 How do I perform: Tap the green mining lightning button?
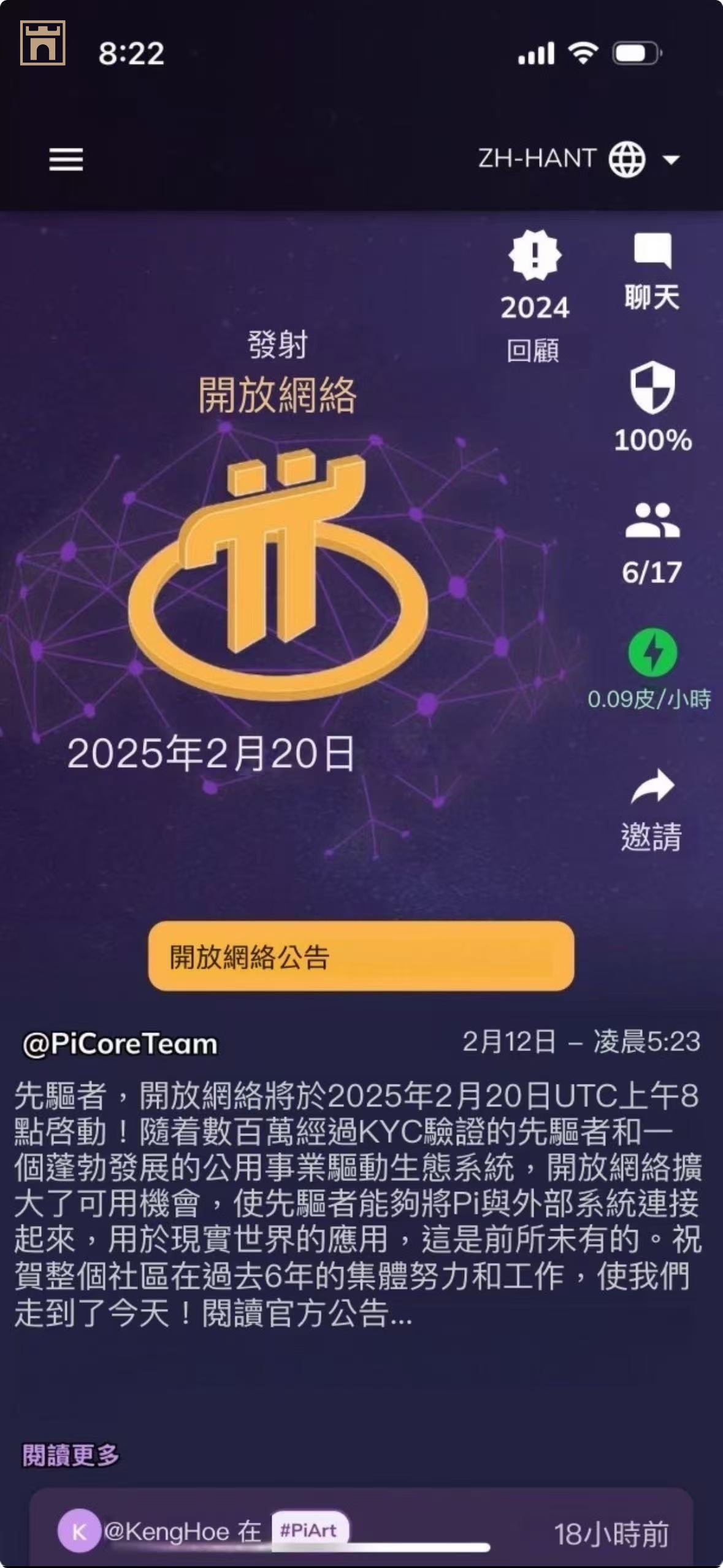click(652, 653)
